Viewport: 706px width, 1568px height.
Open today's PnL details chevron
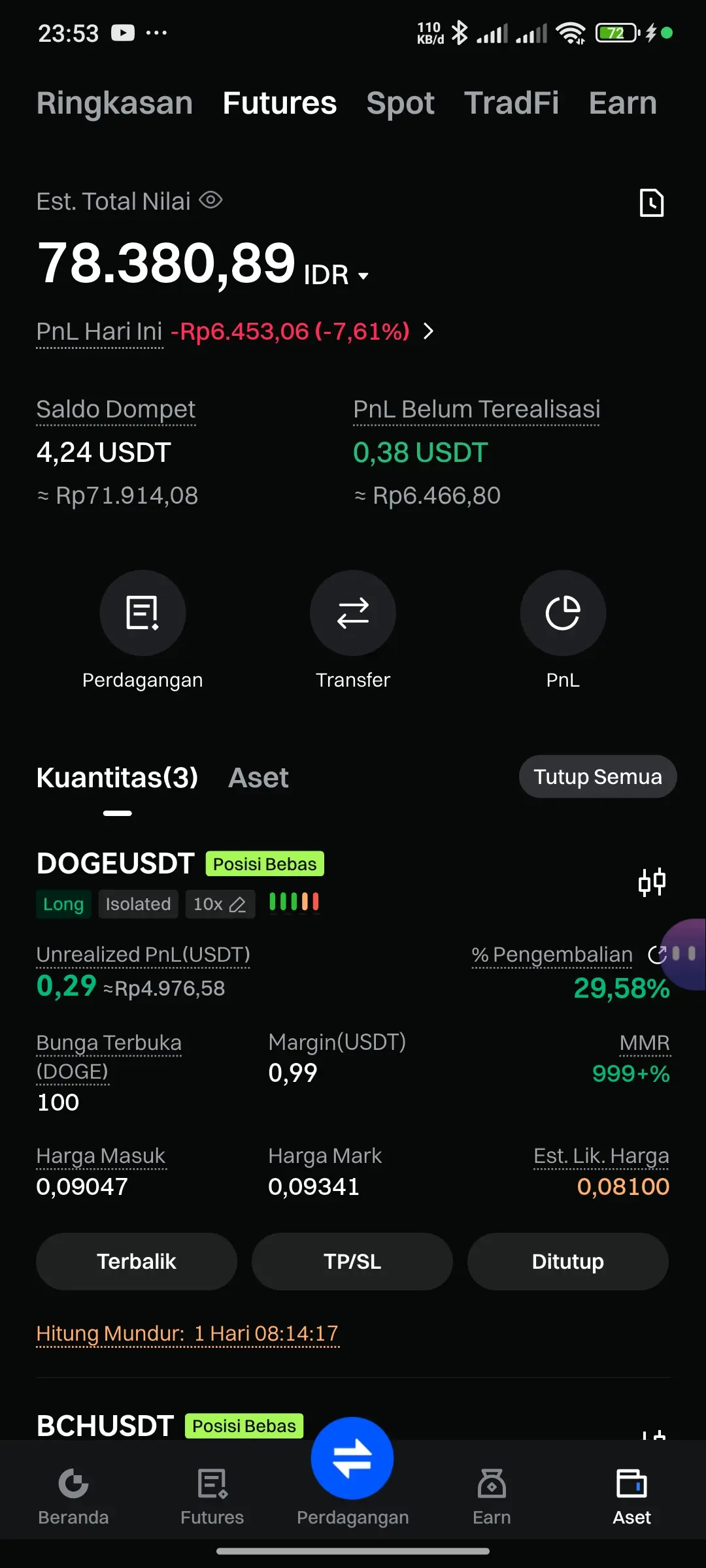click(428, 331)
